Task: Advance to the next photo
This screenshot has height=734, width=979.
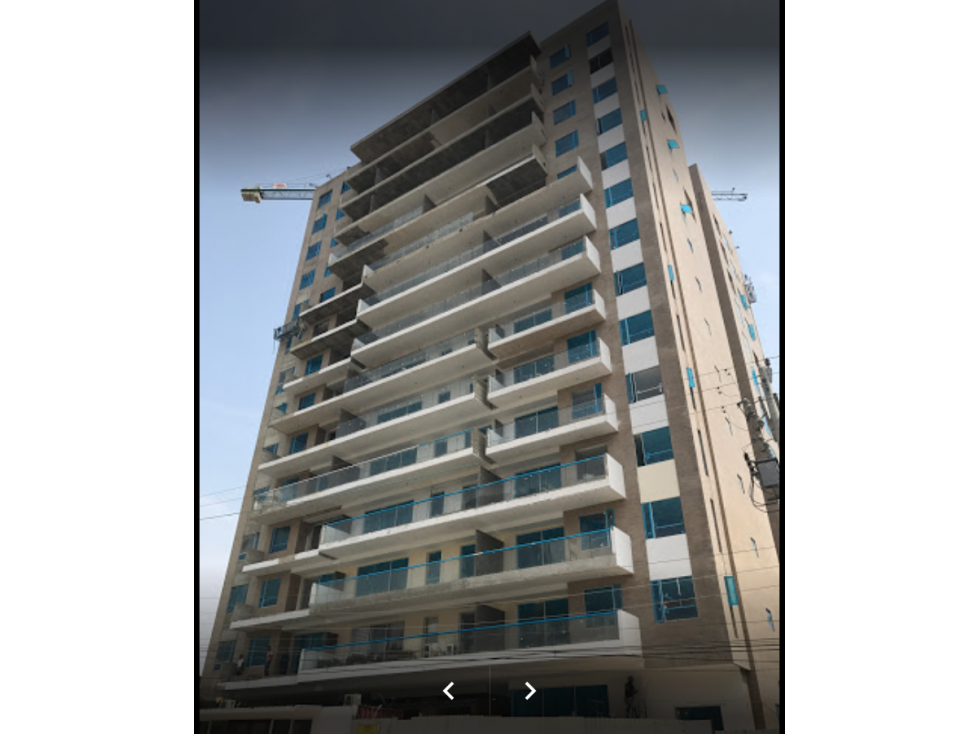Action: [530, 691]
